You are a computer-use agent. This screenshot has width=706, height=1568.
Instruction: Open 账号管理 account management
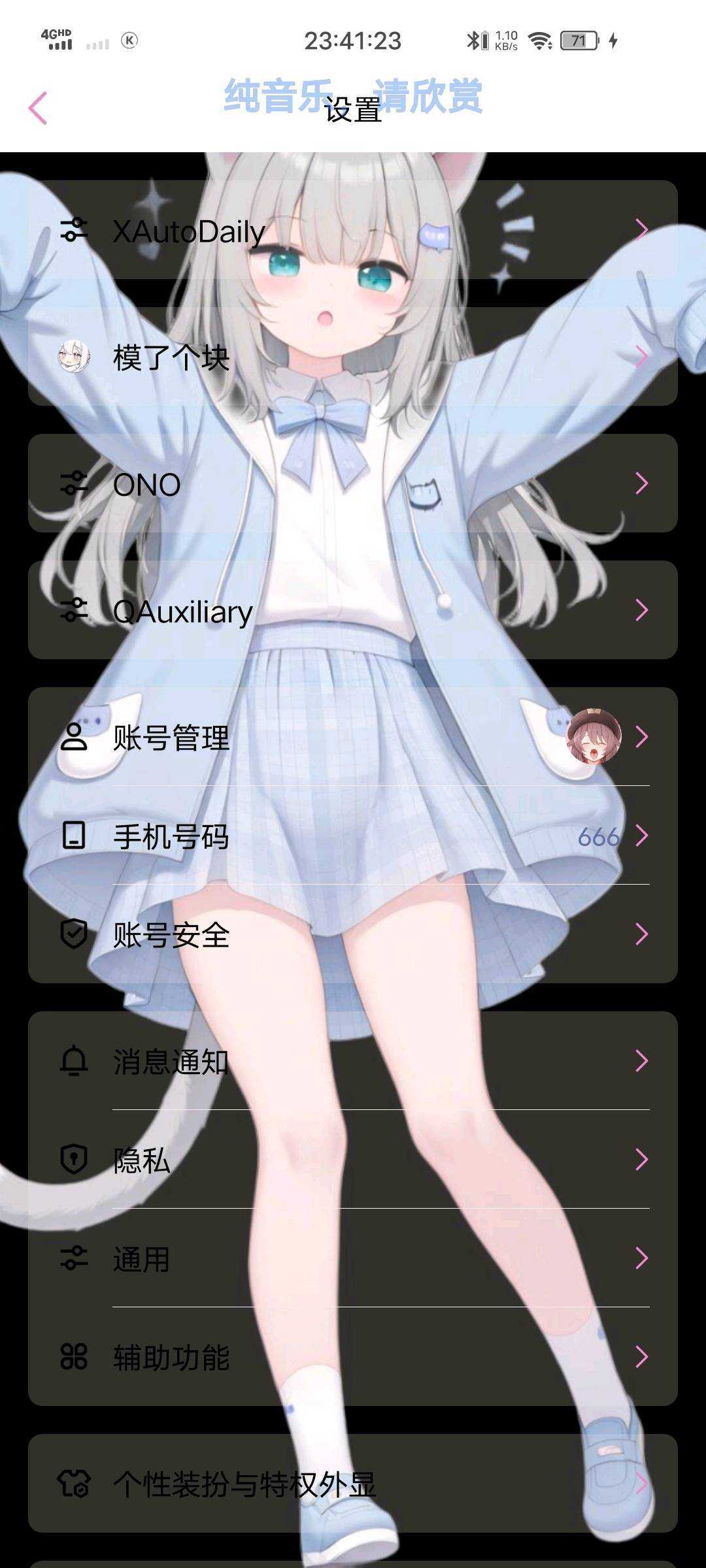coord(353,737)
